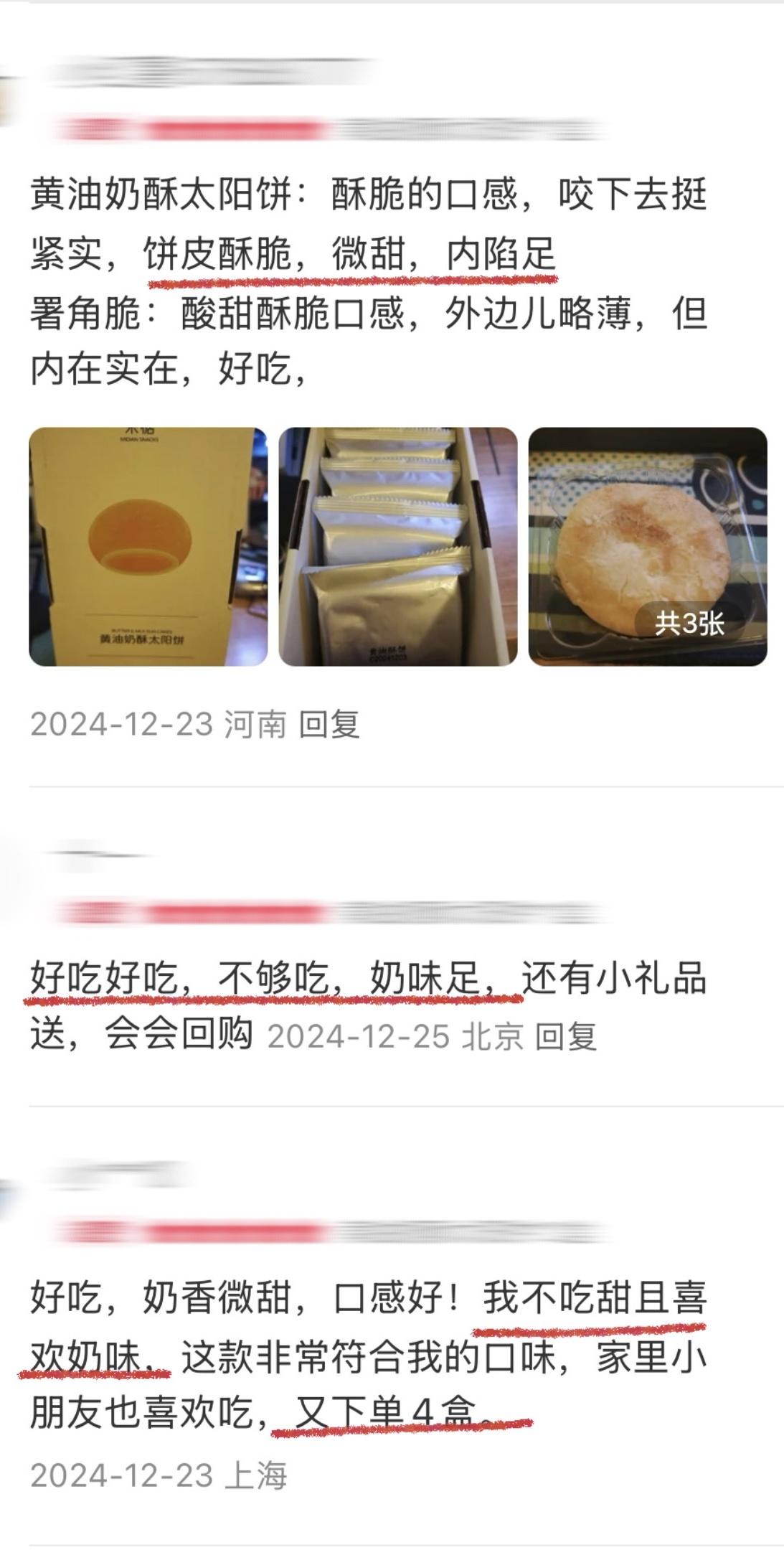Open the photo labeled 共3张
The width and height of the screenshot is (784, 1550).
point(647,547)
